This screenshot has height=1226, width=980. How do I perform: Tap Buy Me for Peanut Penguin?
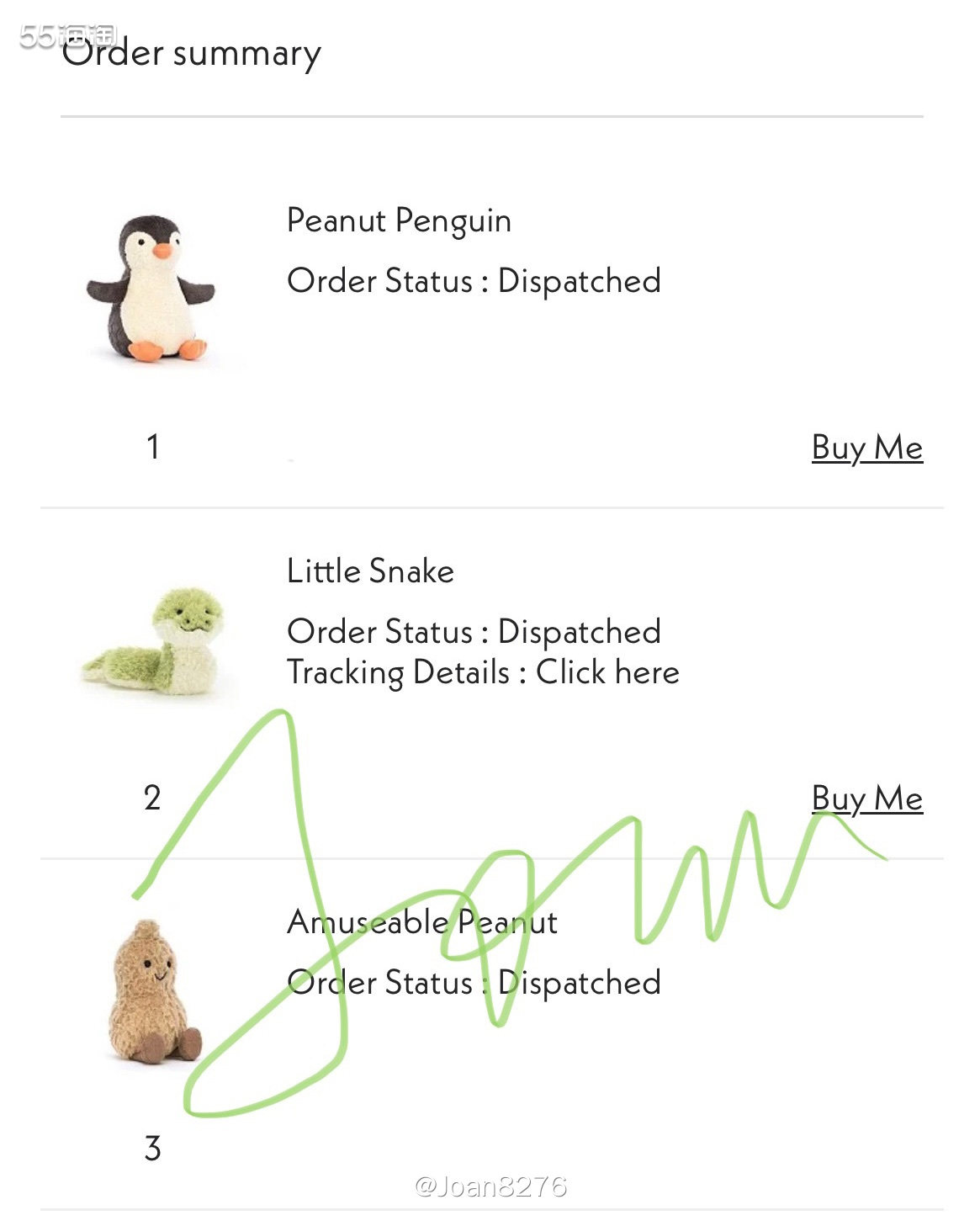click(866, 448)
